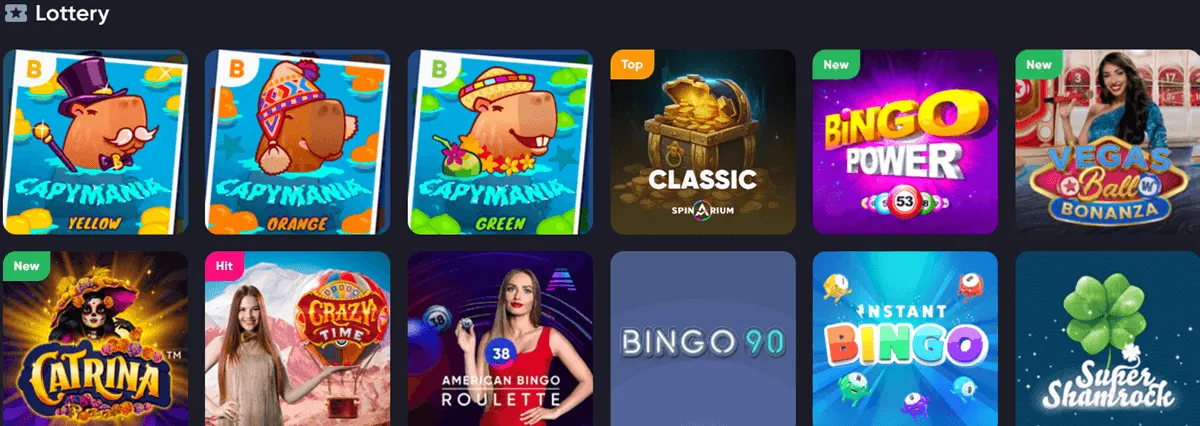
Task: Launch the Catrina game
Action: point(95,338)
